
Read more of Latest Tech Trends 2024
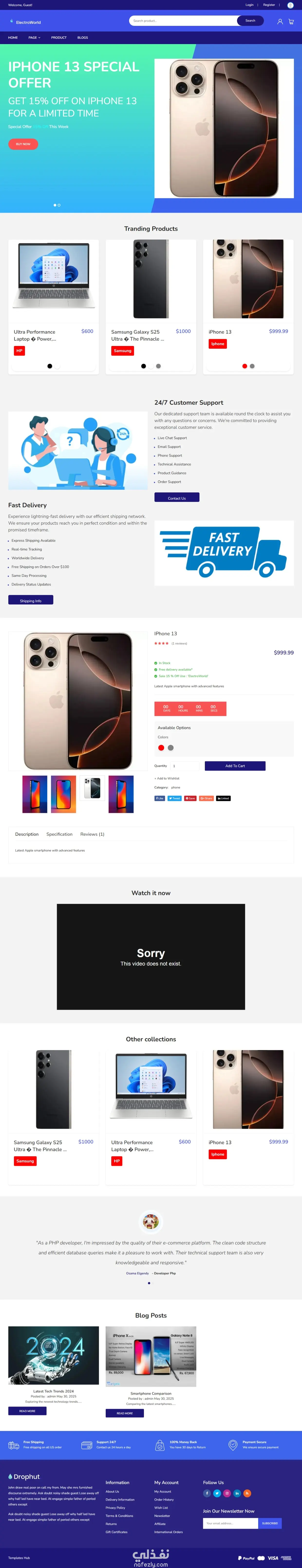click(27, 1411)
